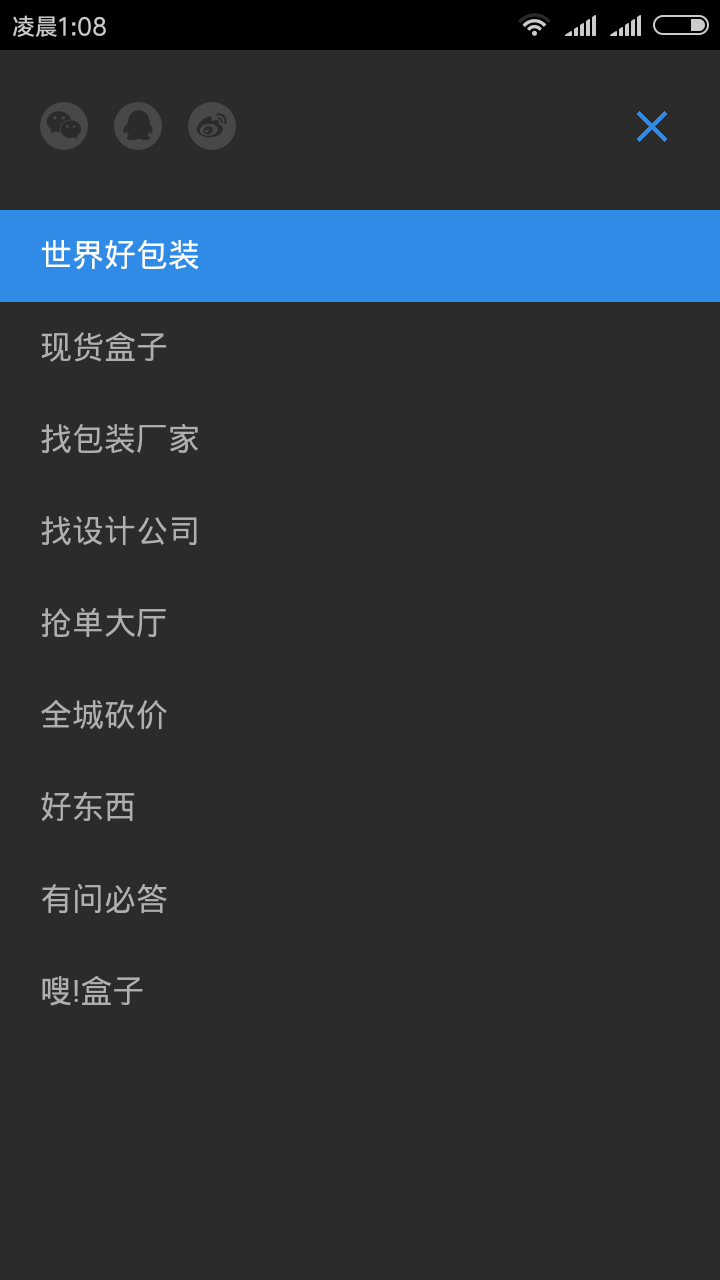
Task: Enter 抢单大厅
Action: point(104,624)
